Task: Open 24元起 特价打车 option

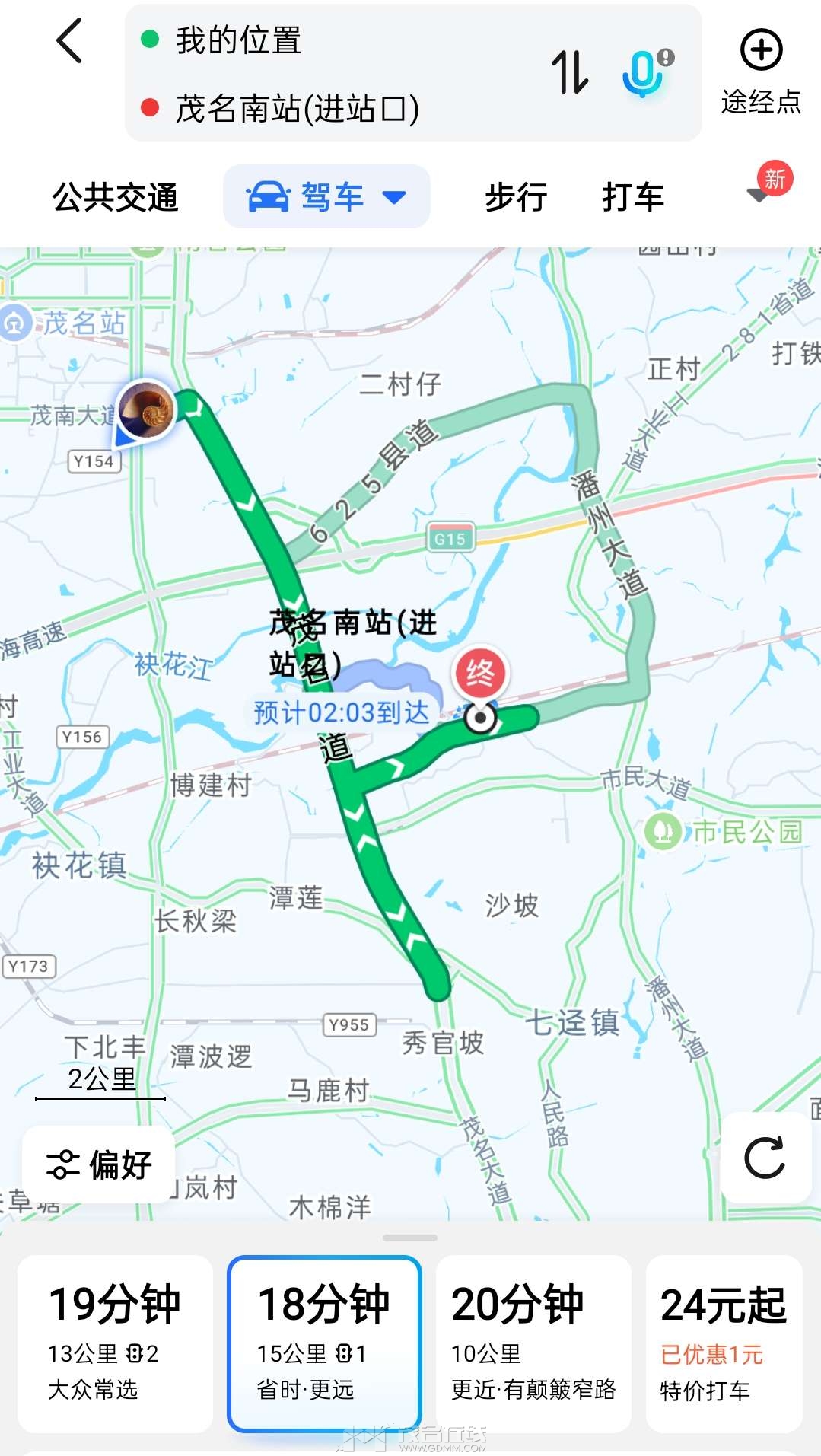Action: tap(724, 1343)
